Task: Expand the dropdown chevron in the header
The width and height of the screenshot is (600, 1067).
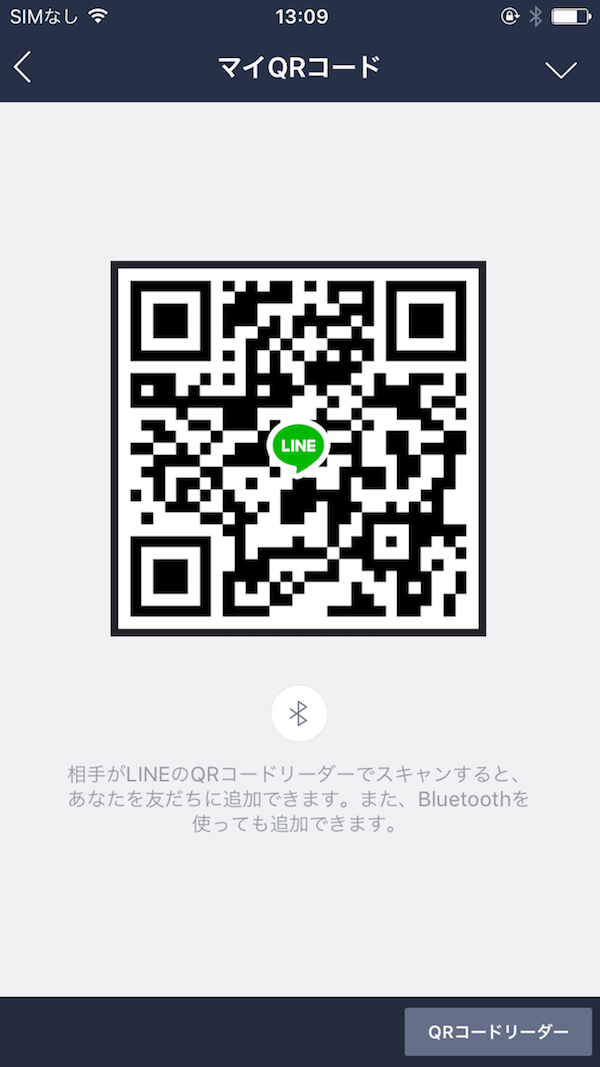Action: click(x=561, y=69)
